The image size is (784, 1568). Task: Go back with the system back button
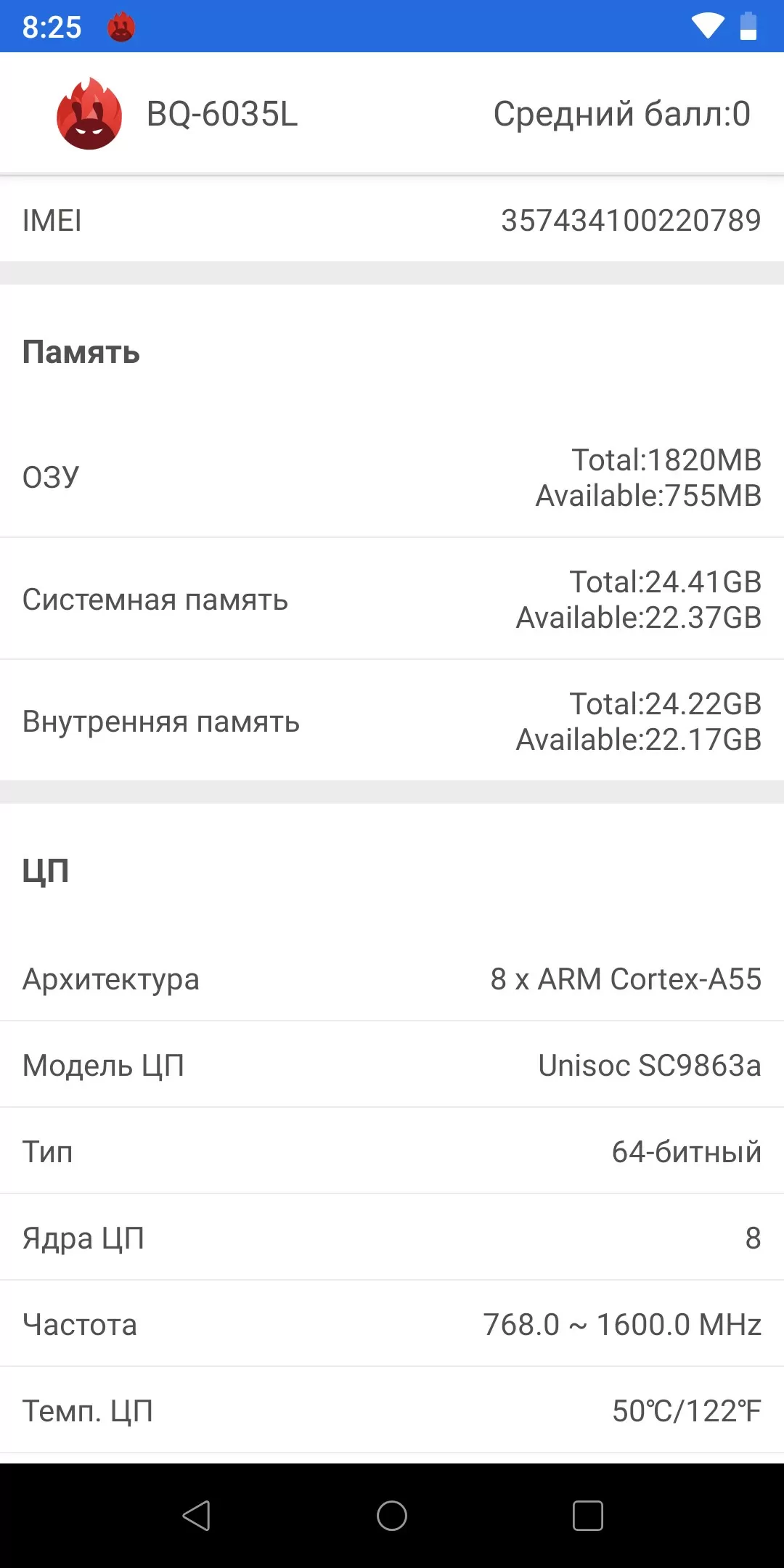point(196,1516)
